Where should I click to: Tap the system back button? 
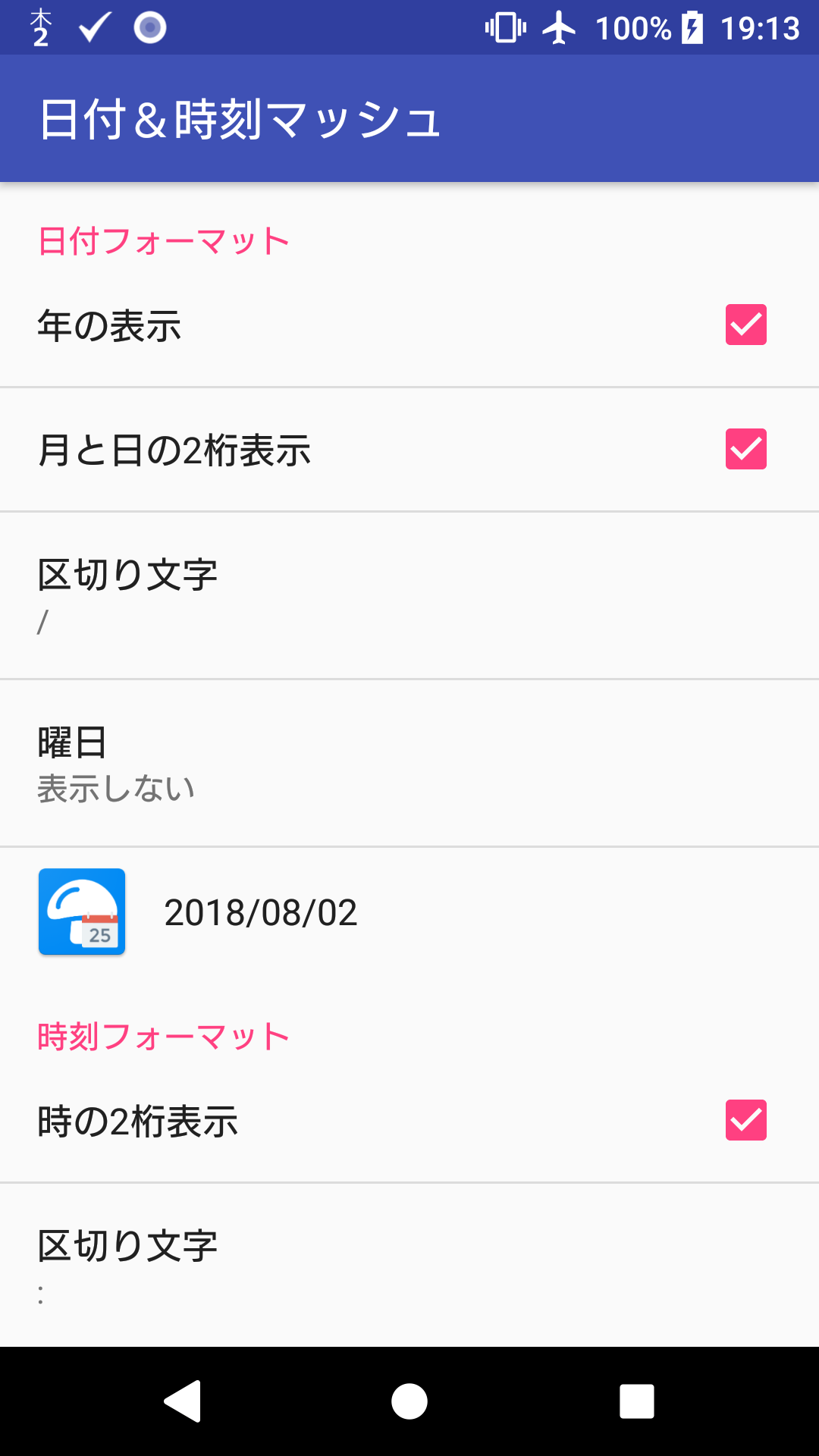[183, 1401]
